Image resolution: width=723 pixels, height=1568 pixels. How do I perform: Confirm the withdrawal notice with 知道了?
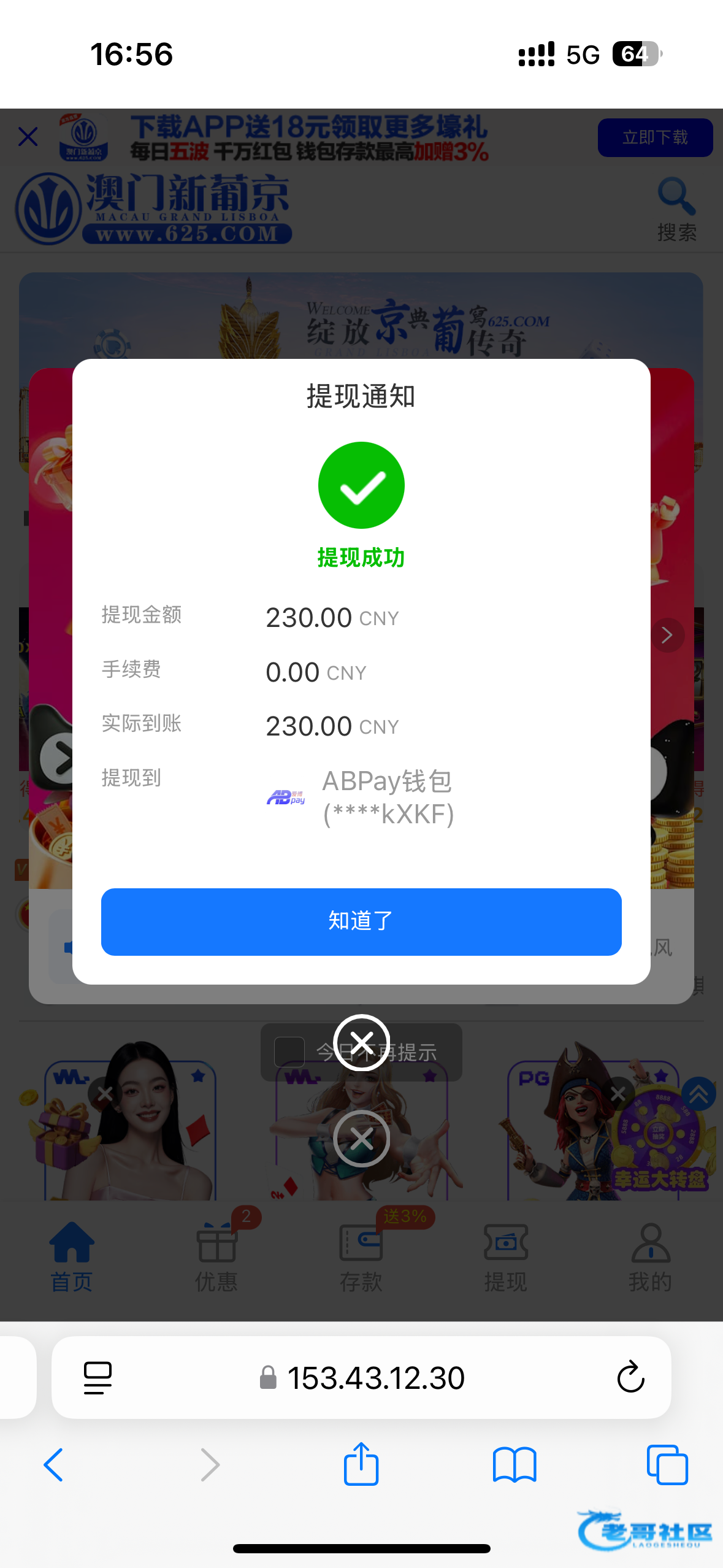click(361, 921)
